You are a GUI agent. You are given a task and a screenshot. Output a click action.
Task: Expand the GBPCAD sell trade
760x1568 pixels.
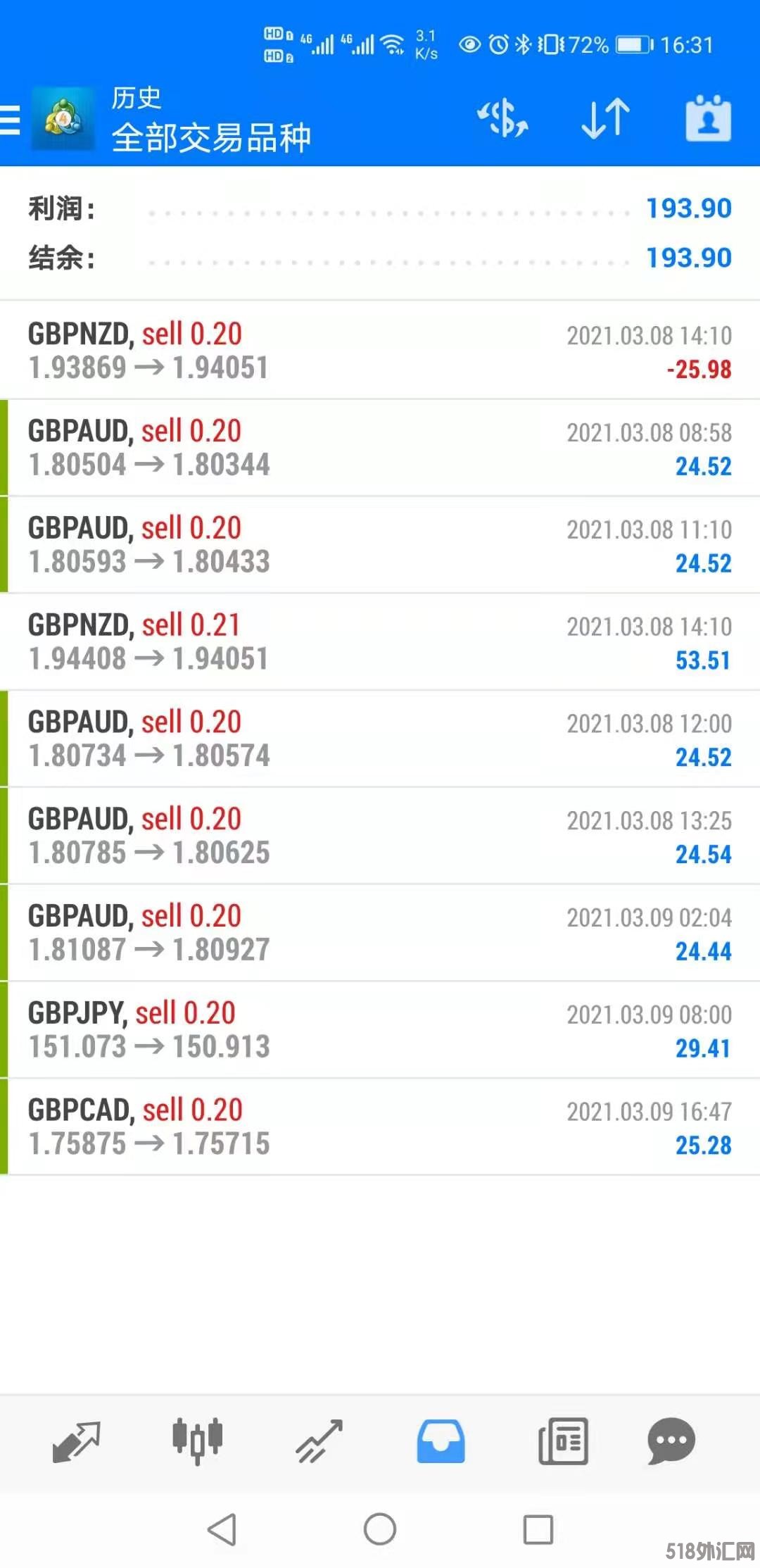(380, 1127)
